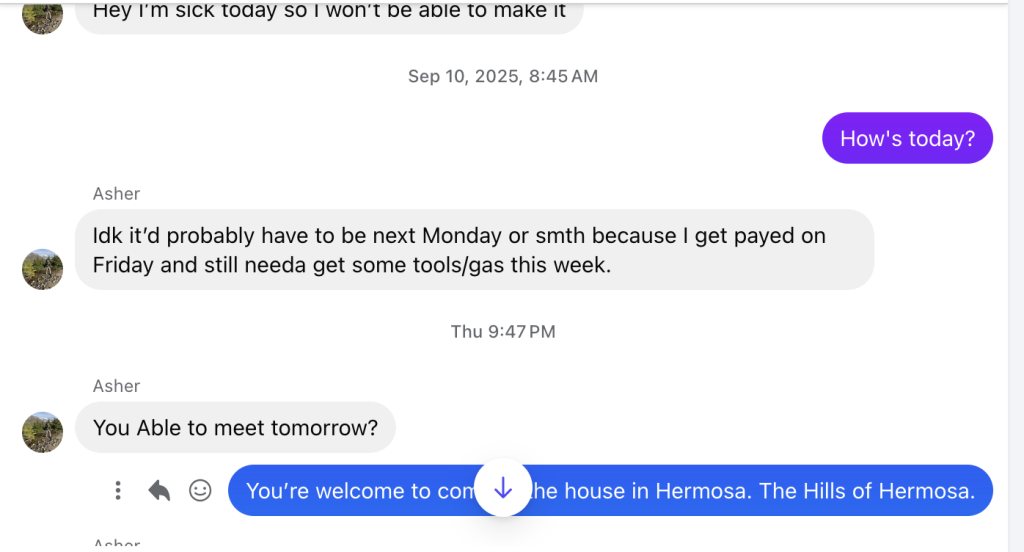The width and height of the screenshot is (1024, 552).
Task: Reply to the Hermosa house message
Action: [x=159, y=490]
